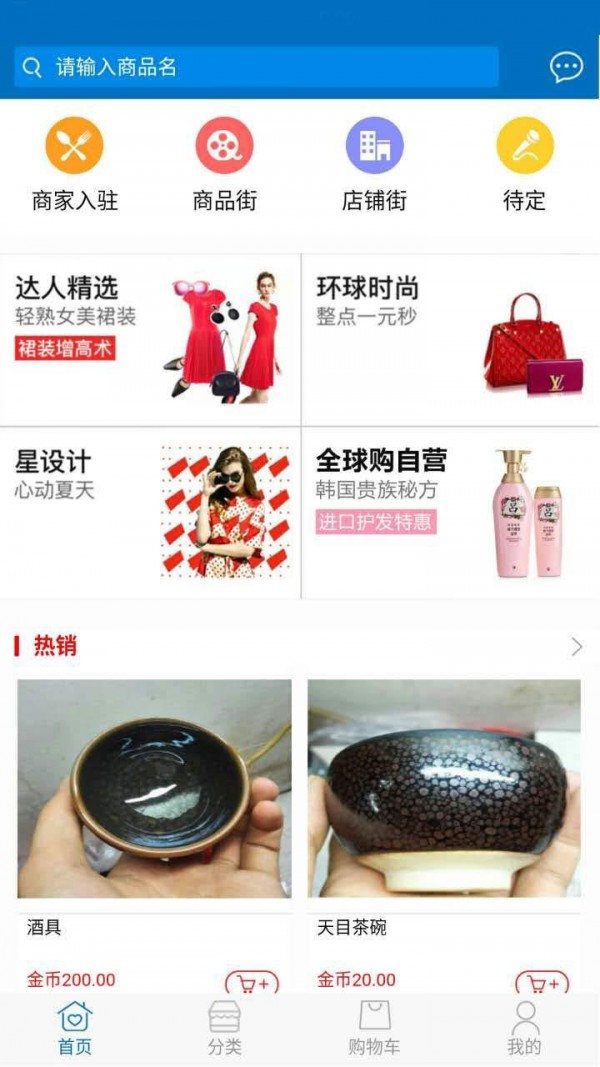Image resolution: width=600 pixels, height=1067 pixels.
Task: Tap the 待定 shortcut icon
Action: 524,163
